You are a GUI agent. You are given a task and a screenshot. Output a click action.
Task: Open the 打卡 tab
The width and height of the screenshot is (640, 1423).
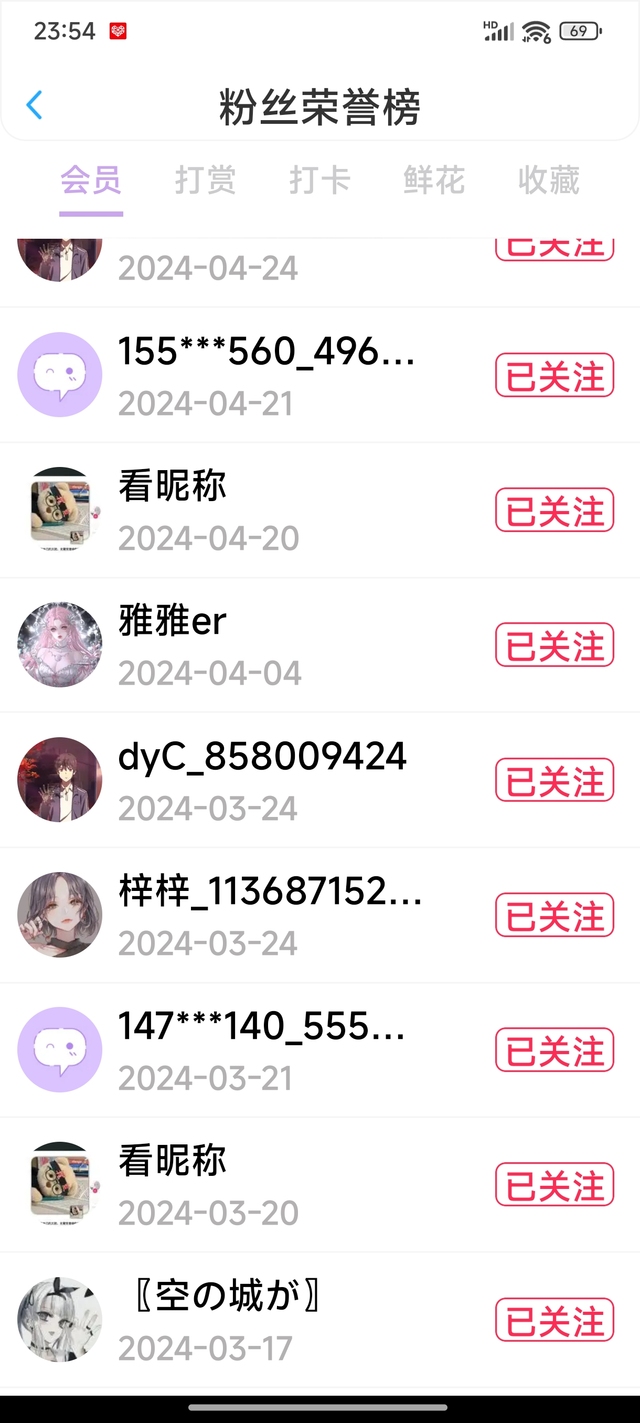(320, 181)
